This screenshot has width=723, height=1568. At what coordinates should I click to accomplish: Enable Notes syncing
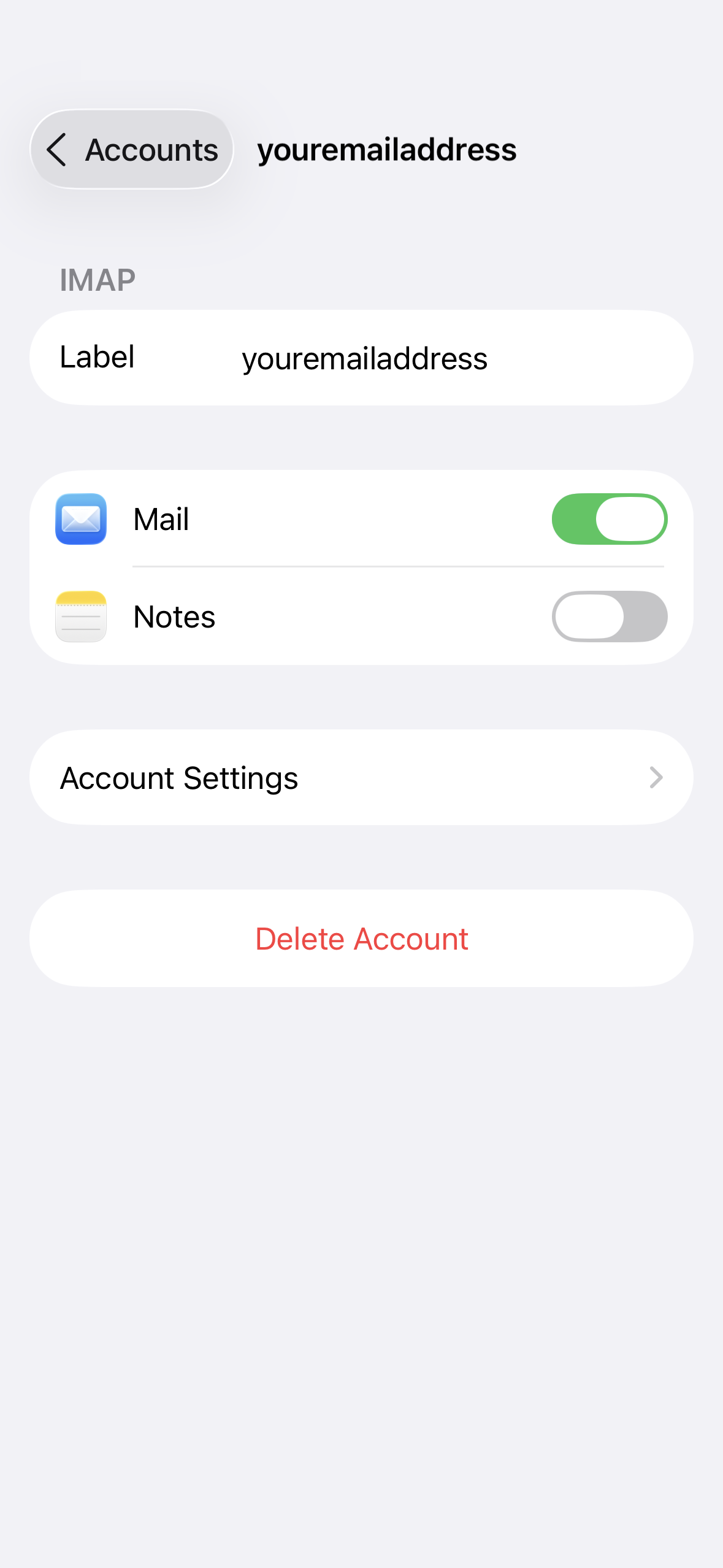tap(609, 617)
